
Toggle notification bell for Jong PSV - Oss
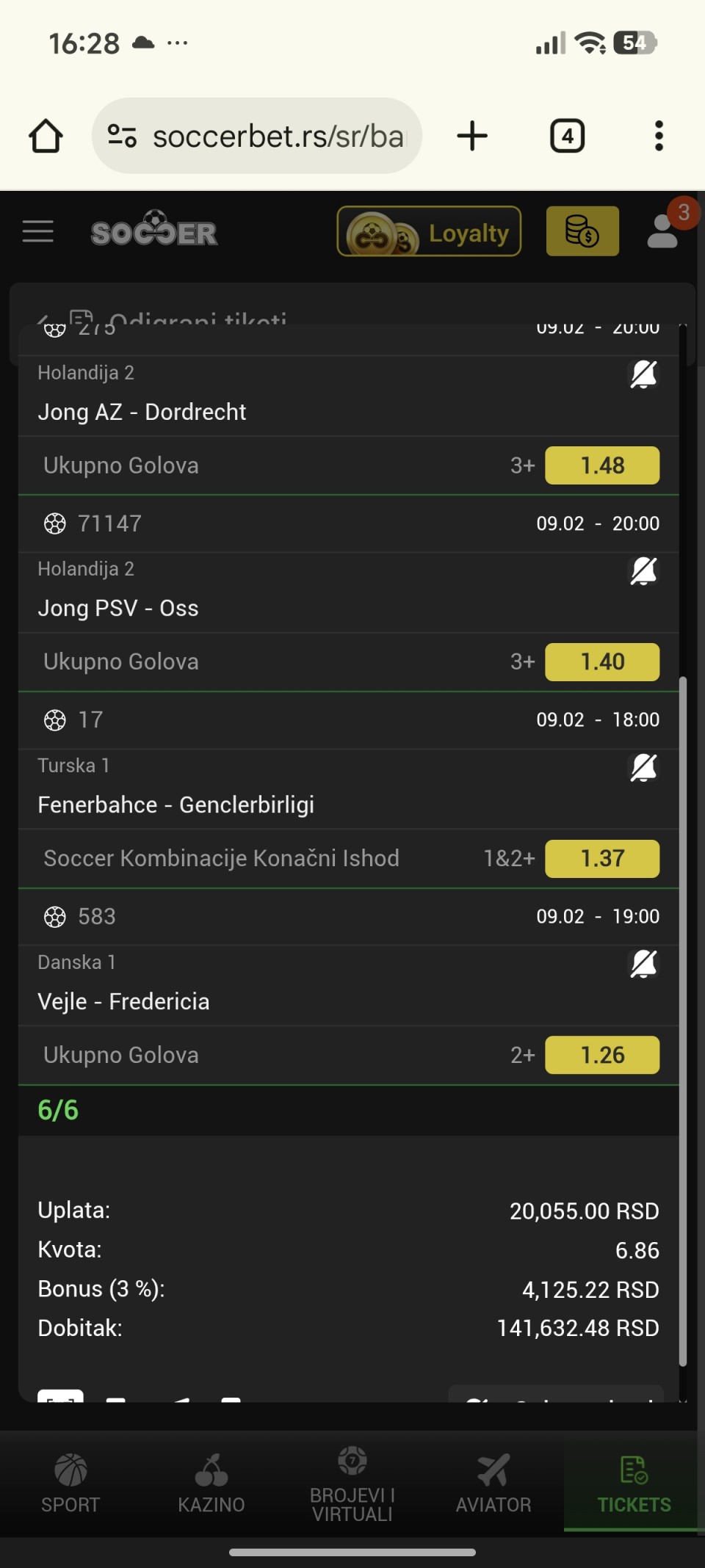643,571
